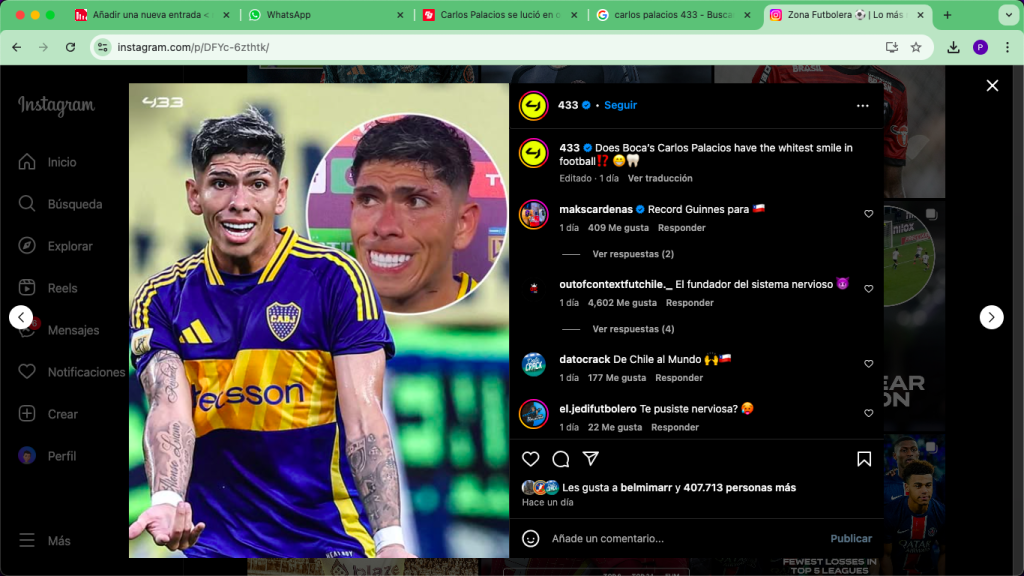Tap Ver traducción under the caption
Image resolution: width=1024 pixels, height=576 pixels.
coord(659,178)
